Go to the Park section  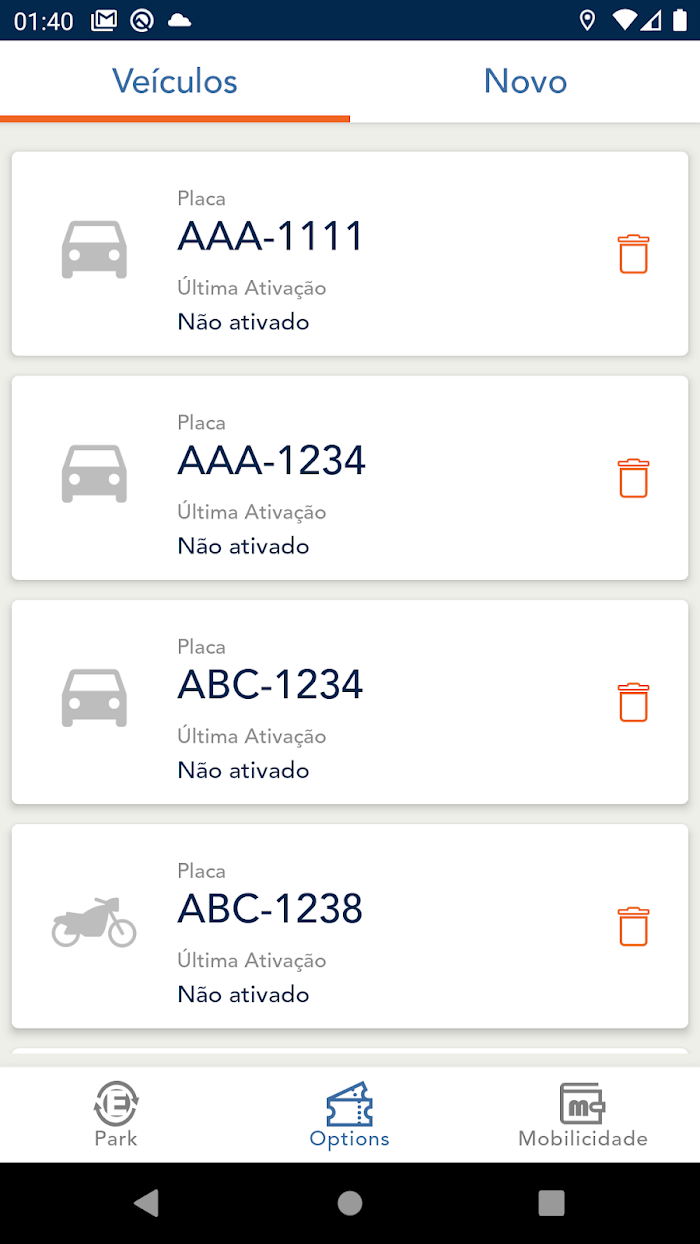coord(116,1114)
